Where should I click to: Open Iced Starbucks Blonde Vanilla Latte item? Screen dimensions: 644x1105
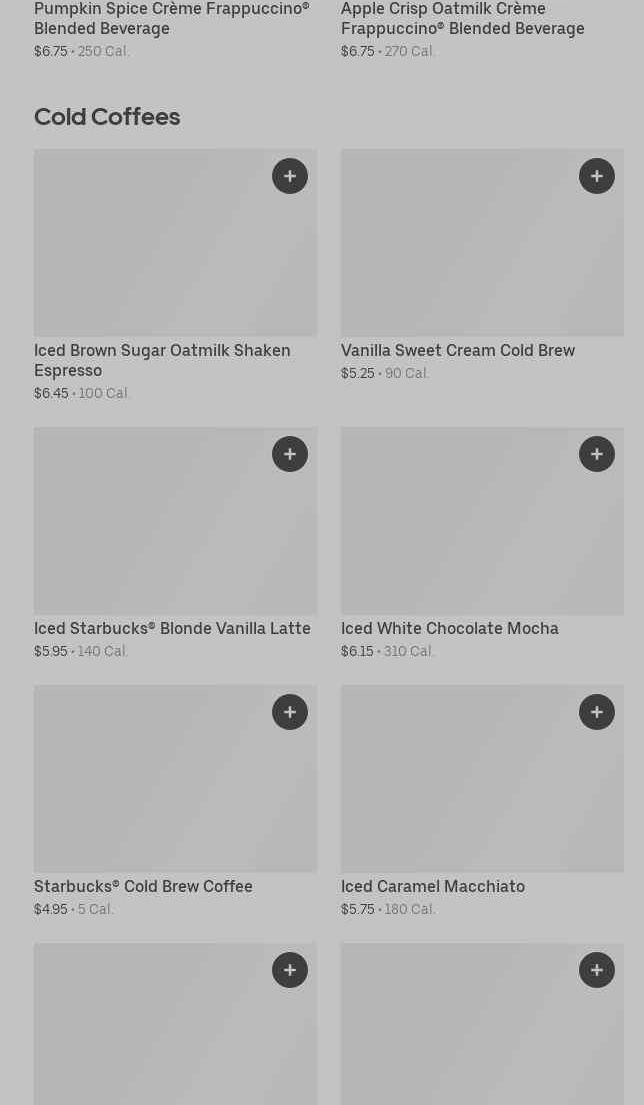(172, 629)
